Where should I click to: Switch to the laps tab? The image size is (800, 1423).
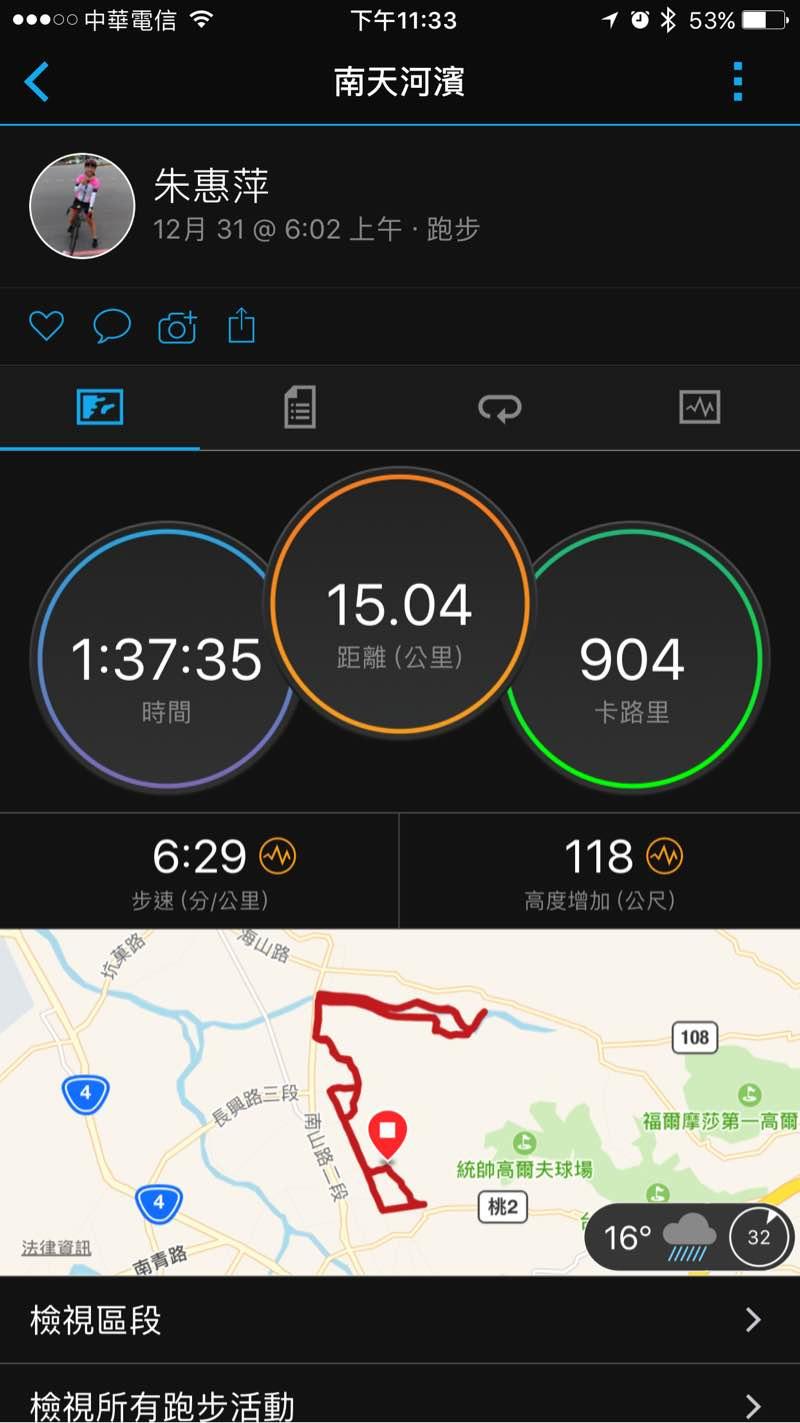click(x=499, y=408)
